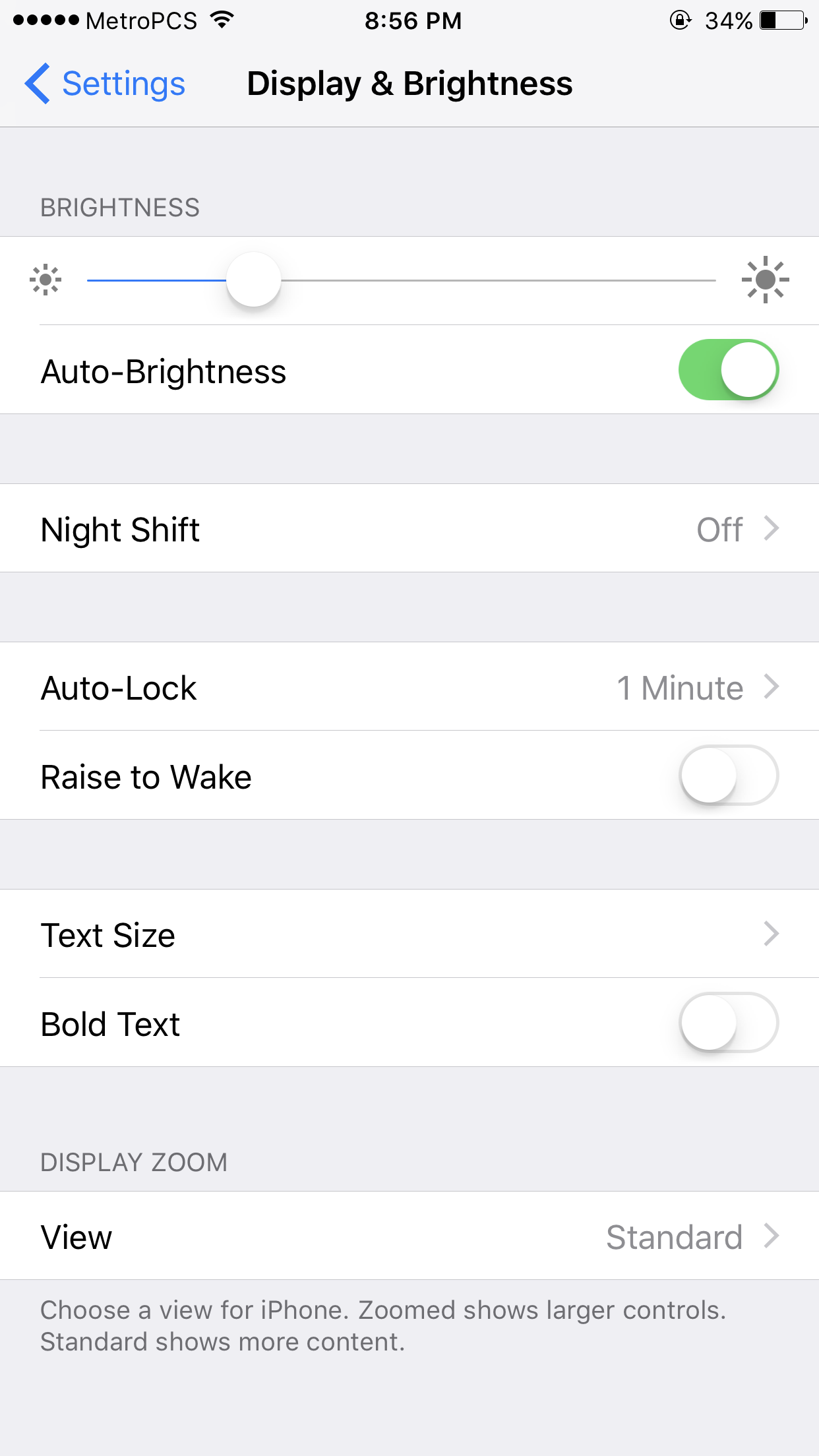The width and height of the screenshot is (819, 1456).
Task: Turn on Bold Text
Action: [728, 1023]
